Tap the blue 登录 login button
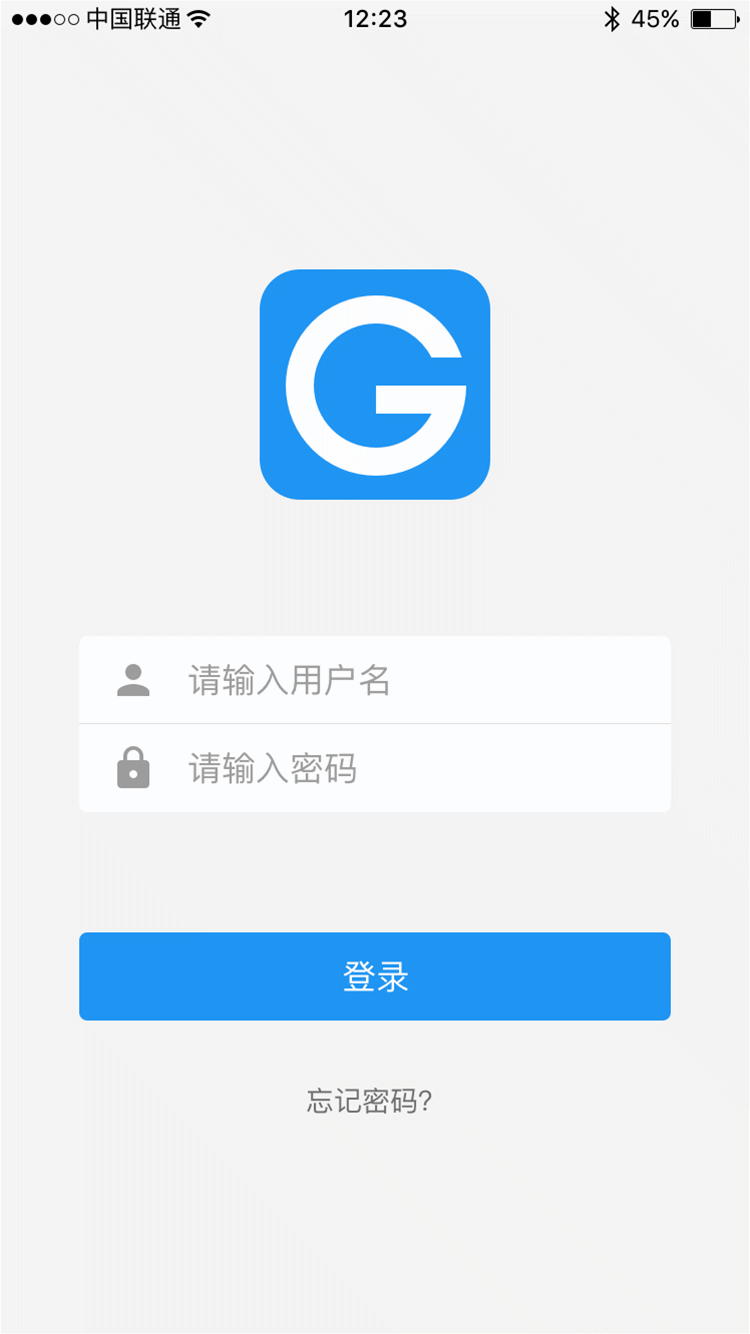750x1334 pixels. [375, 976]
